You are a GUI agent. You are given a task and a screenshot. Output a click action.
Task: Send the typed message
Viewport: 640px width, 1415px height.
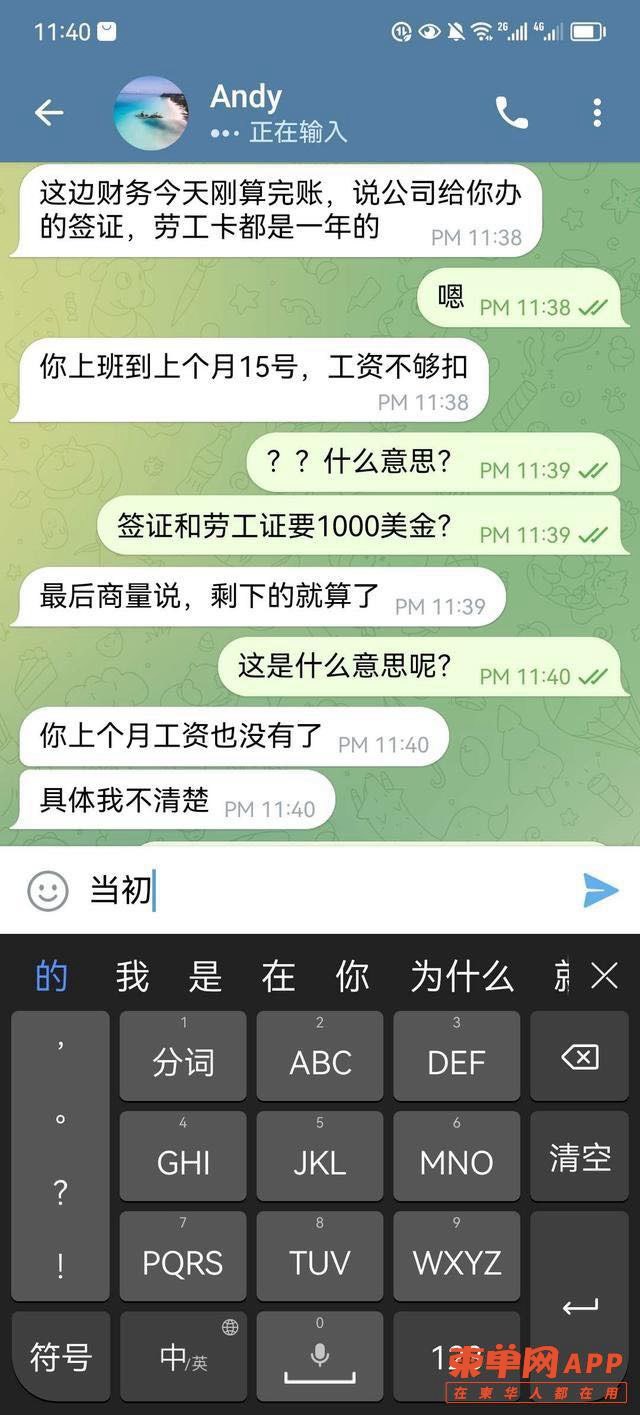[x=600, y=890]
